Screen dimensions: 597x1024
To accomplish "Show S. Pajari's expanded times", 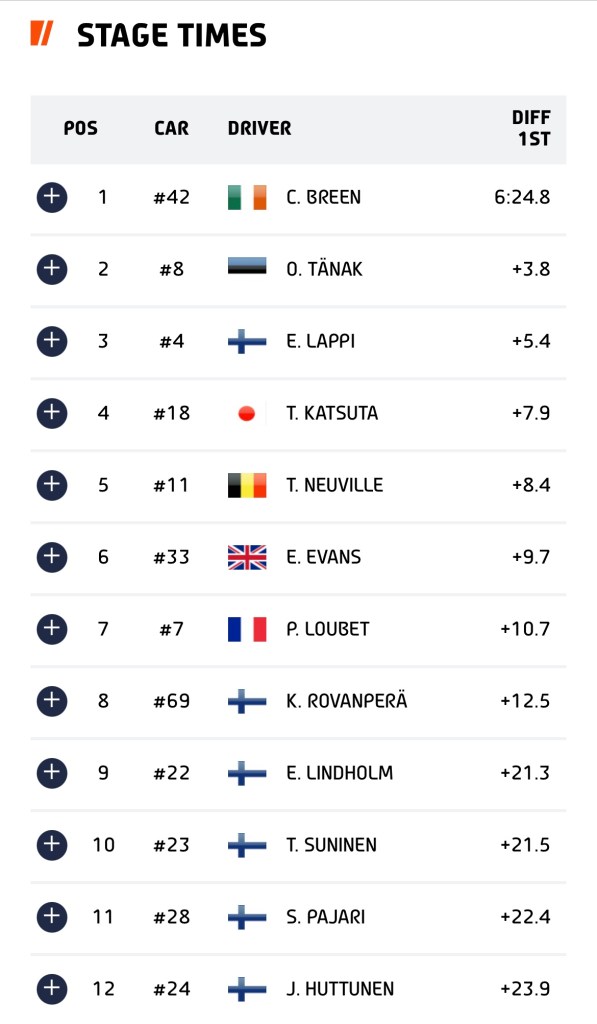I will [x=52, y=916].
